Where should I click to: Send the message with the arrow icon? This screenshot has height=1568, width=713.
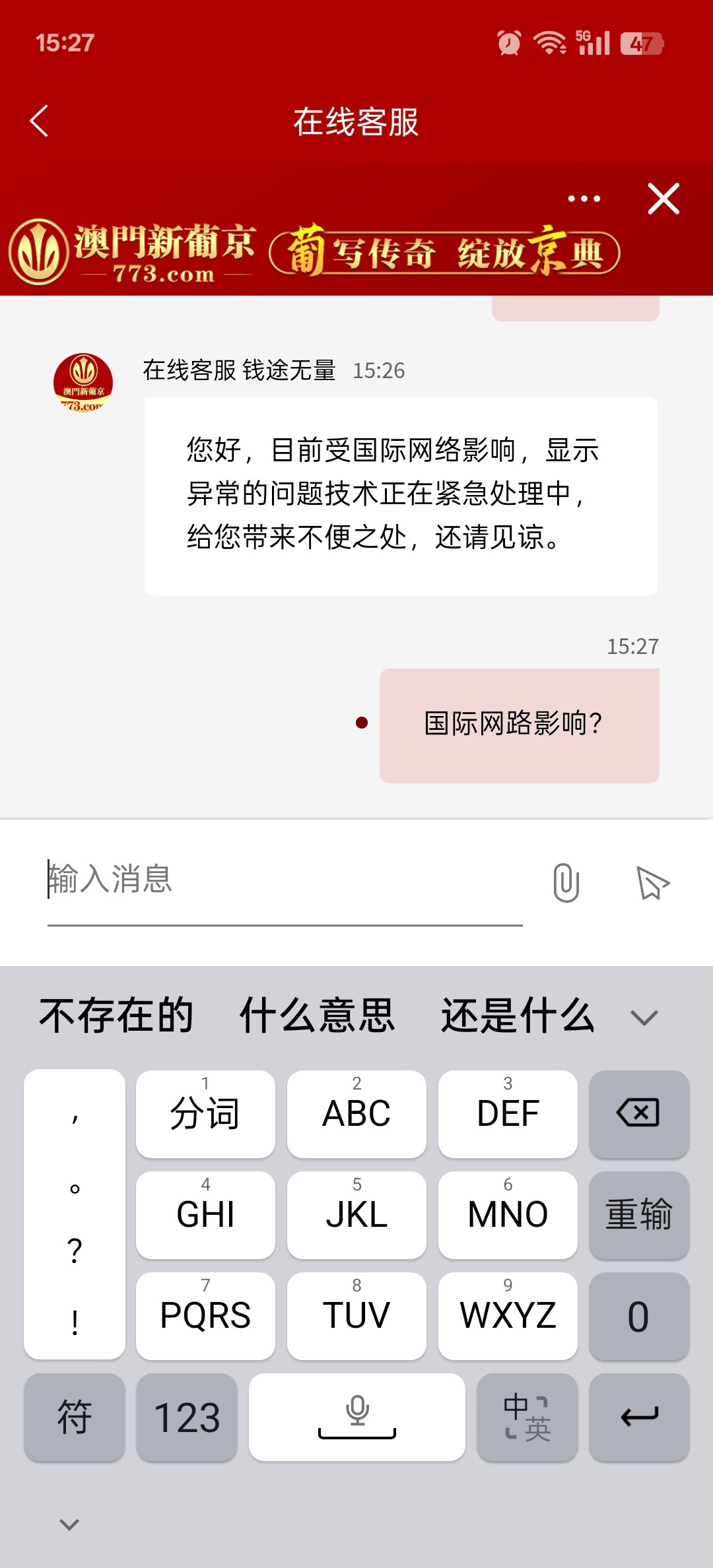(x=653, y=882)
